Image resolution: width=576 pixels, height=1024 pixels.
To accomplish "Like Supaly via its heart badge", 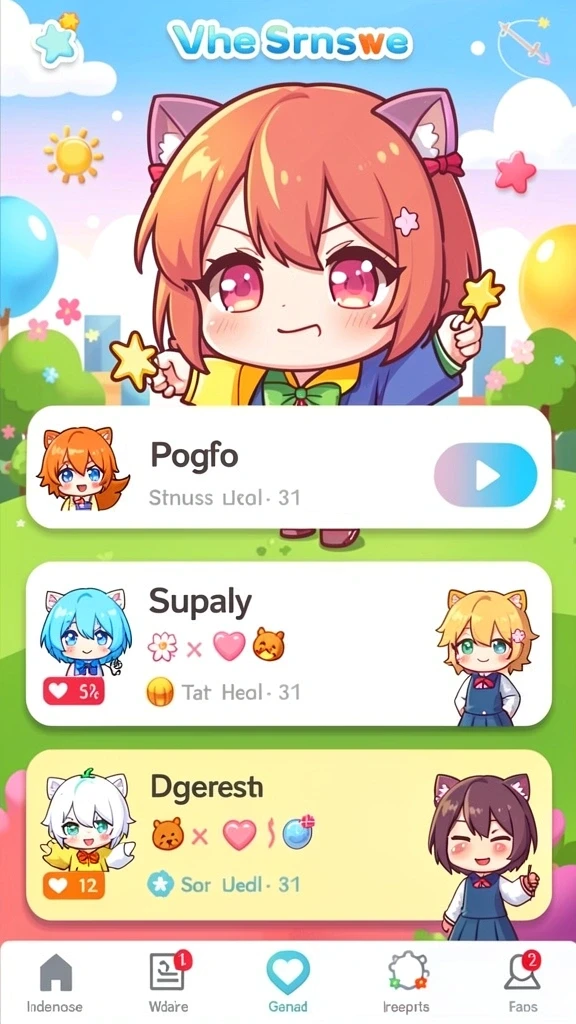I will [x=74, y=692].
